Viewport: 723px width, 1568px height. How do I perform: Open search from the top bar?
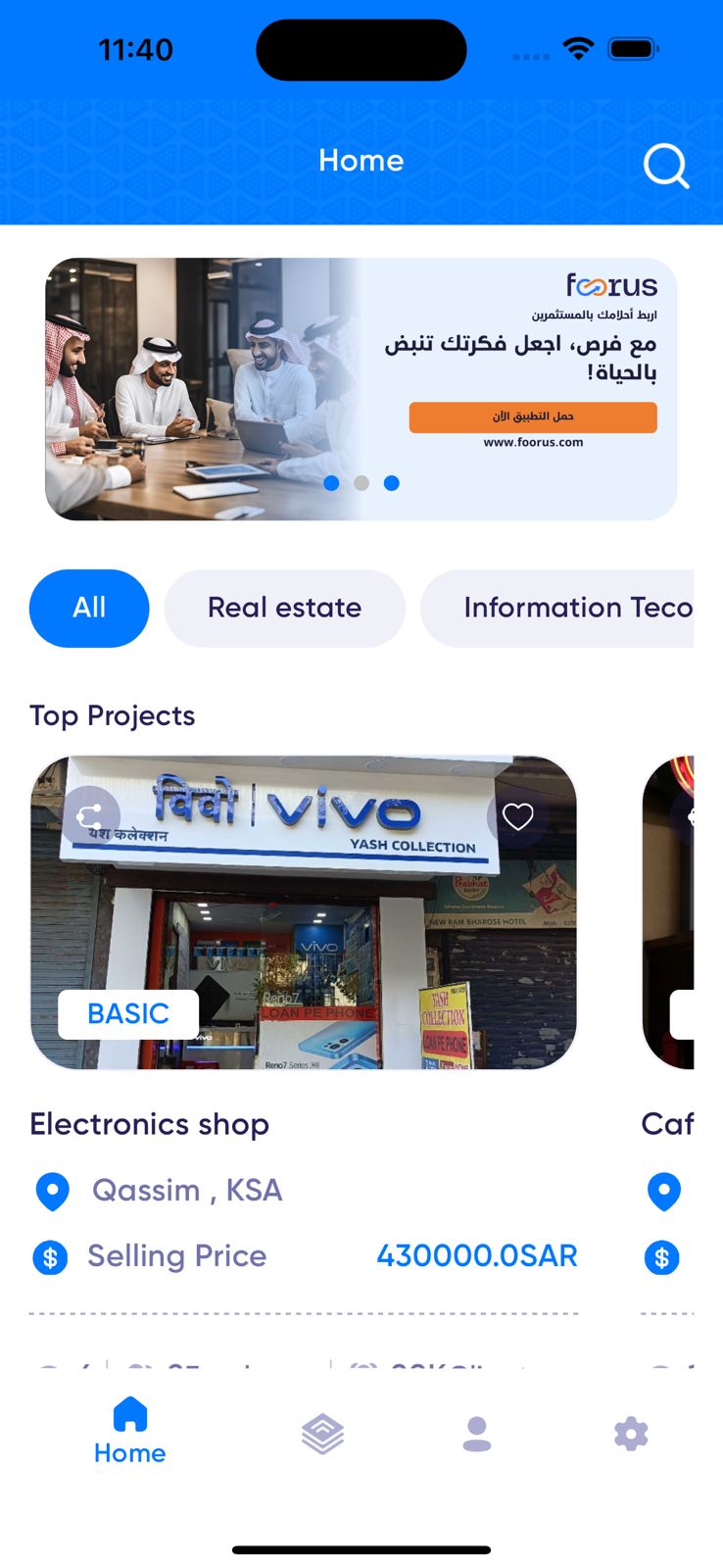(x=666, y=166)
